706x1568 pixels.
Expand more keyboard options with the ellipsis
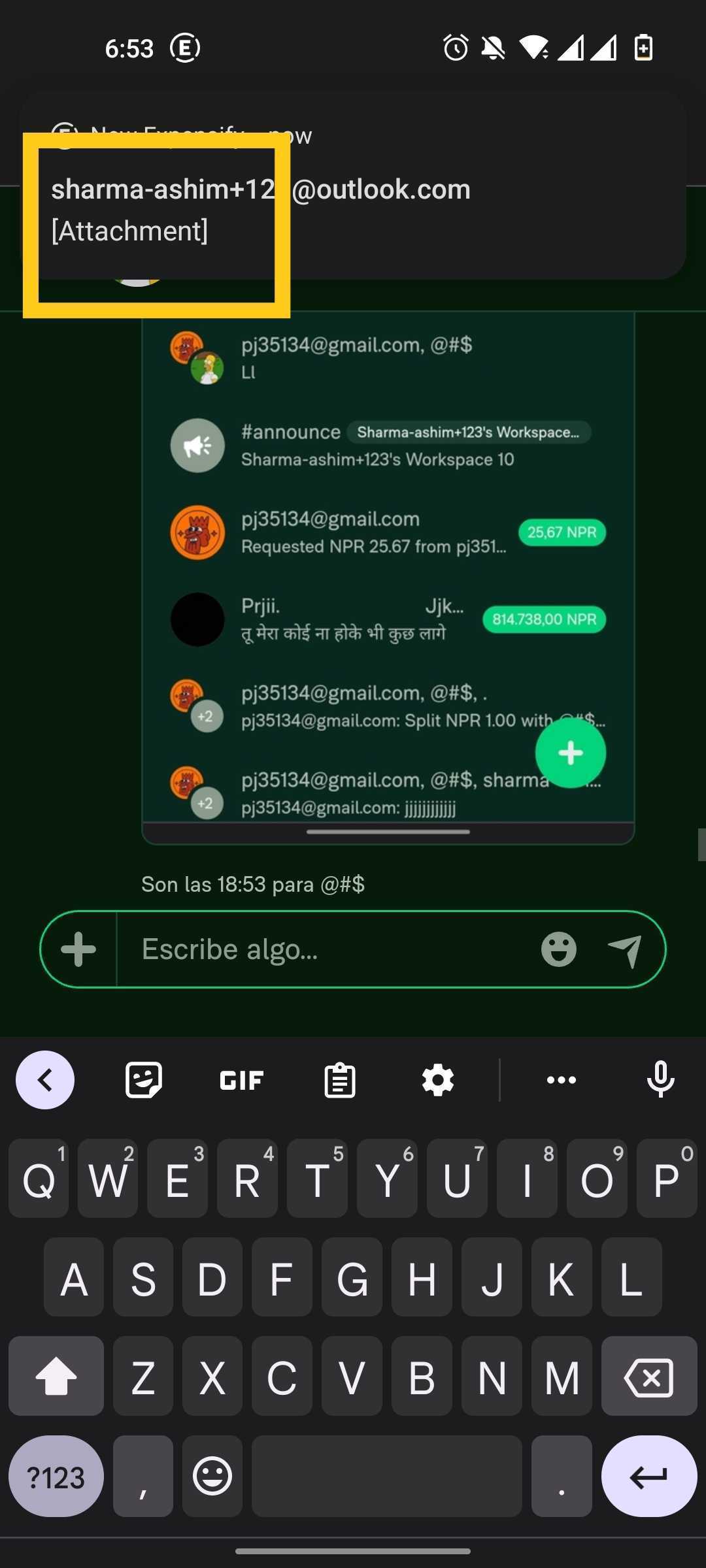[561, 1079]
